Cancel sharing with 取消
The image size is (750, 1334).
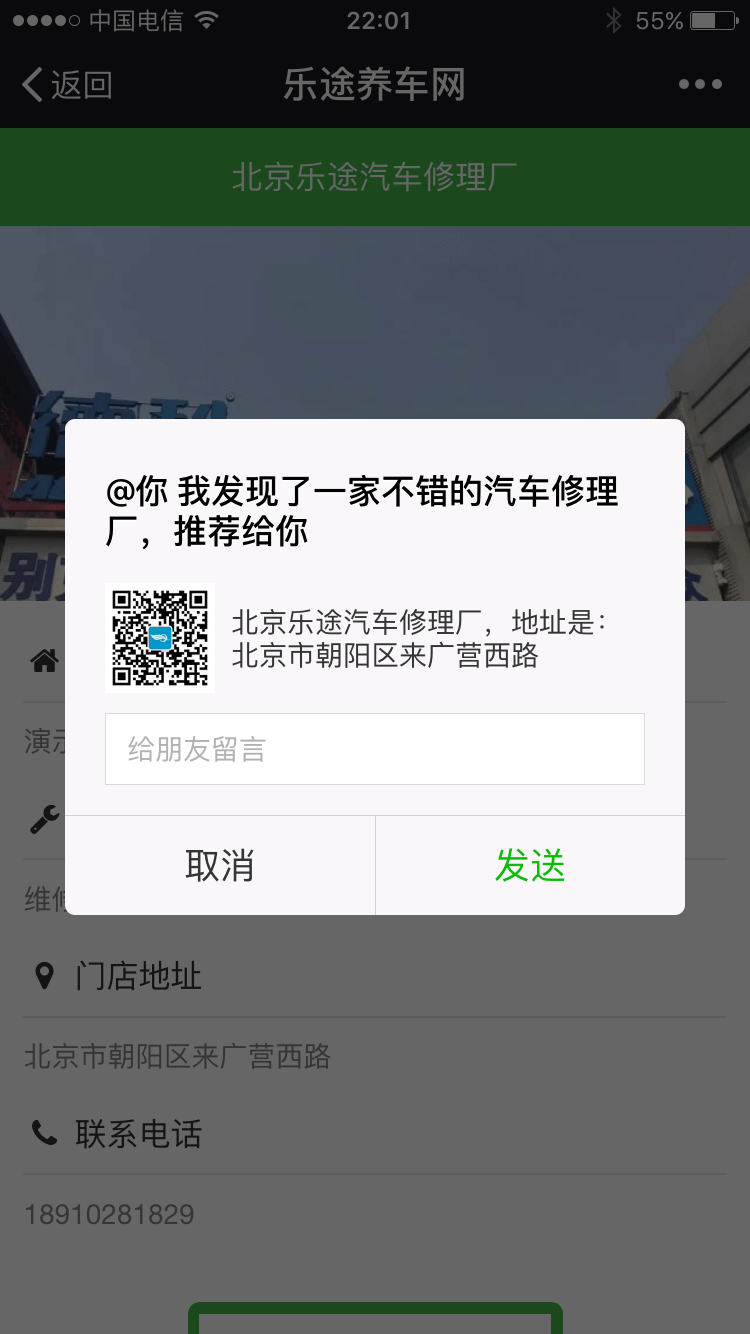click(220, 865)
